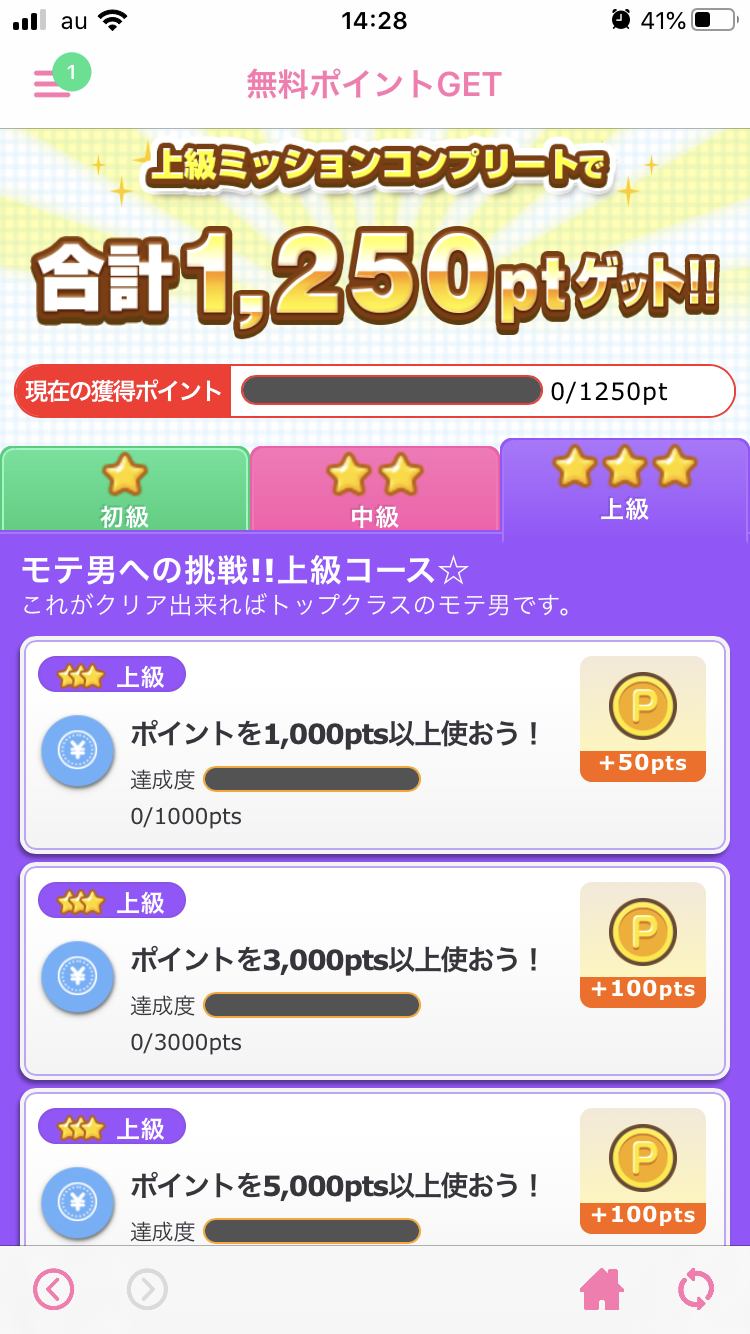Switch to the 中級 tab

375,490
